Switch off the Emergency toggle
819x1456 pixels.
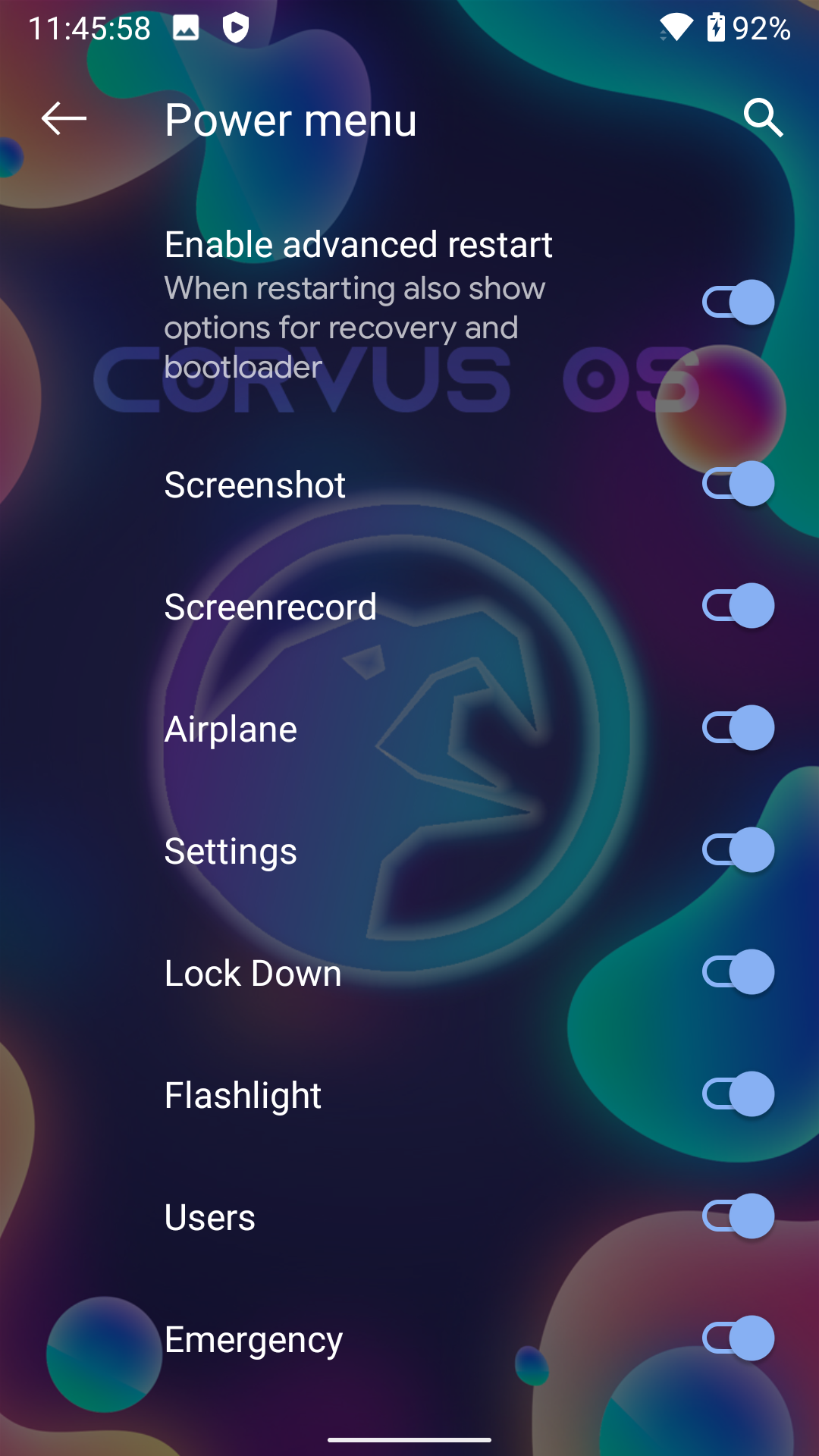(738, 1338)
